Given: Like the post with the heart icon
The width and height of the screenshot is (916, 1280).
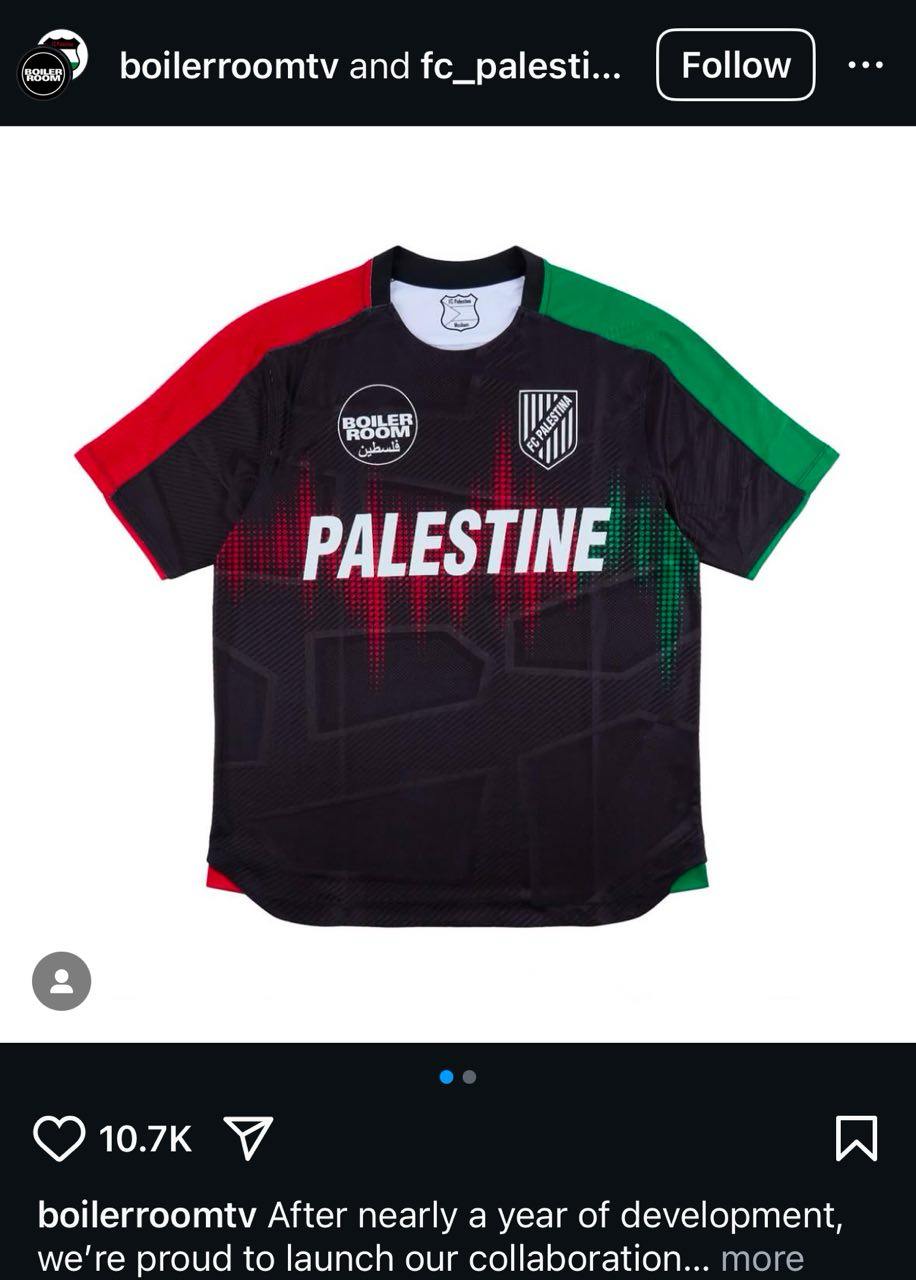Looking at the screenshot, I should (x=59, y=1138).
